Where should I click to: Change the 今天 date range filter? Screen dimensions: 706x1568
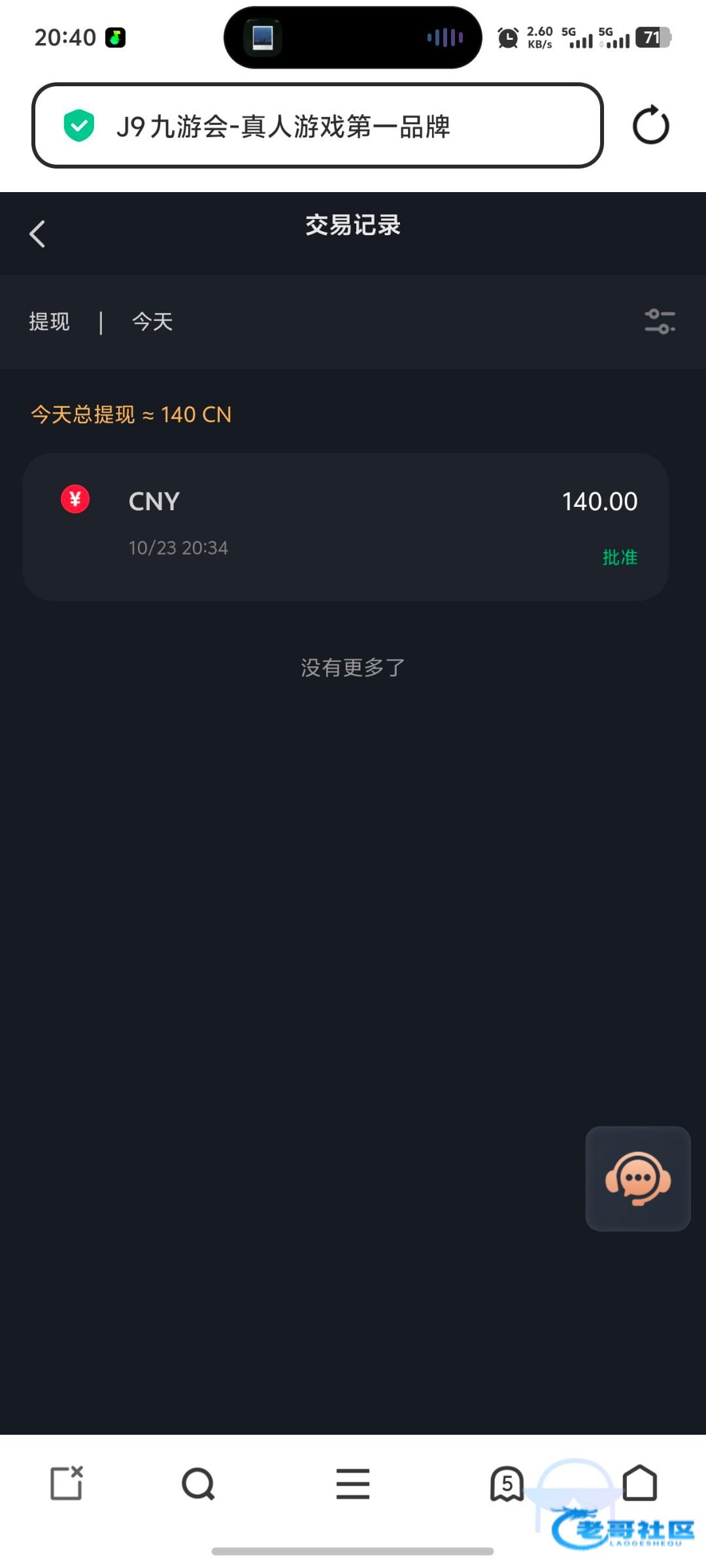pos(152,321)
